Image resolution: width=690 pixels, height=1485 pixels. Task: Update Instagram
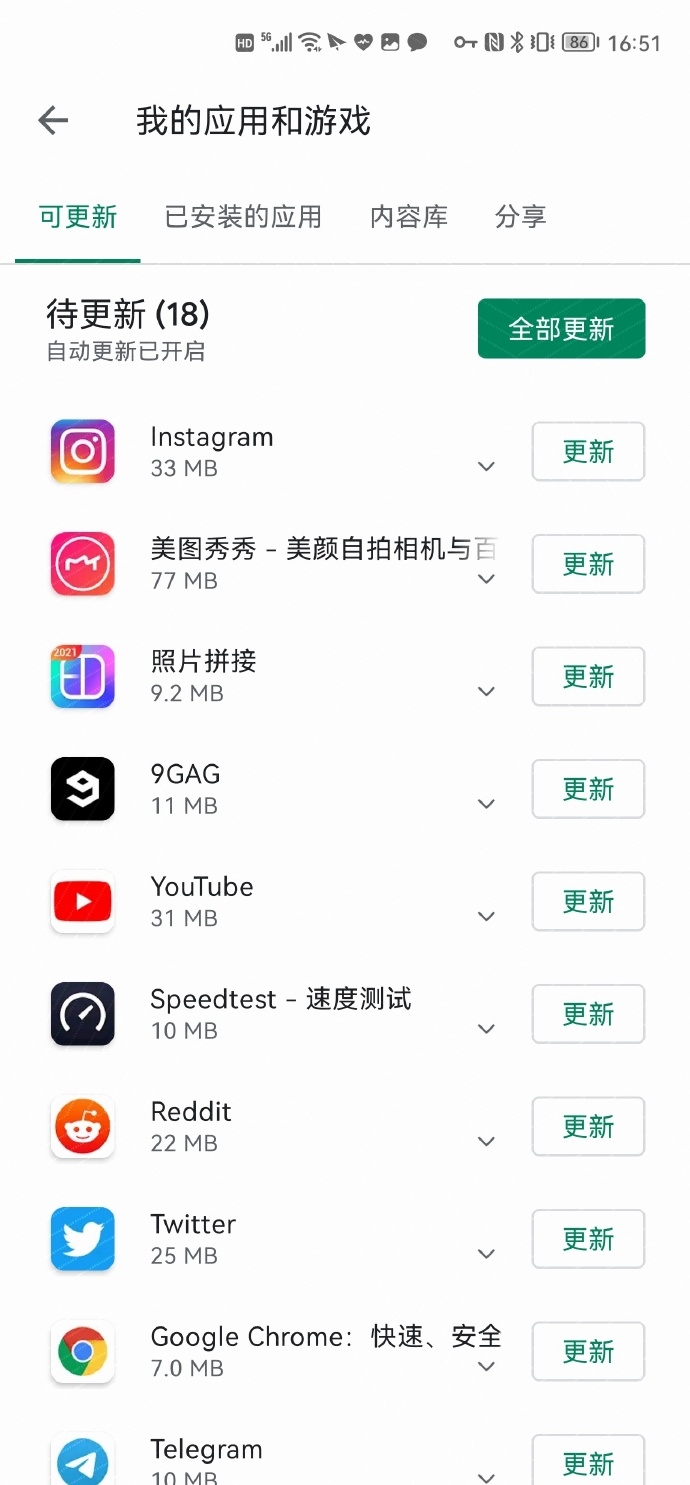pos(587,452)
